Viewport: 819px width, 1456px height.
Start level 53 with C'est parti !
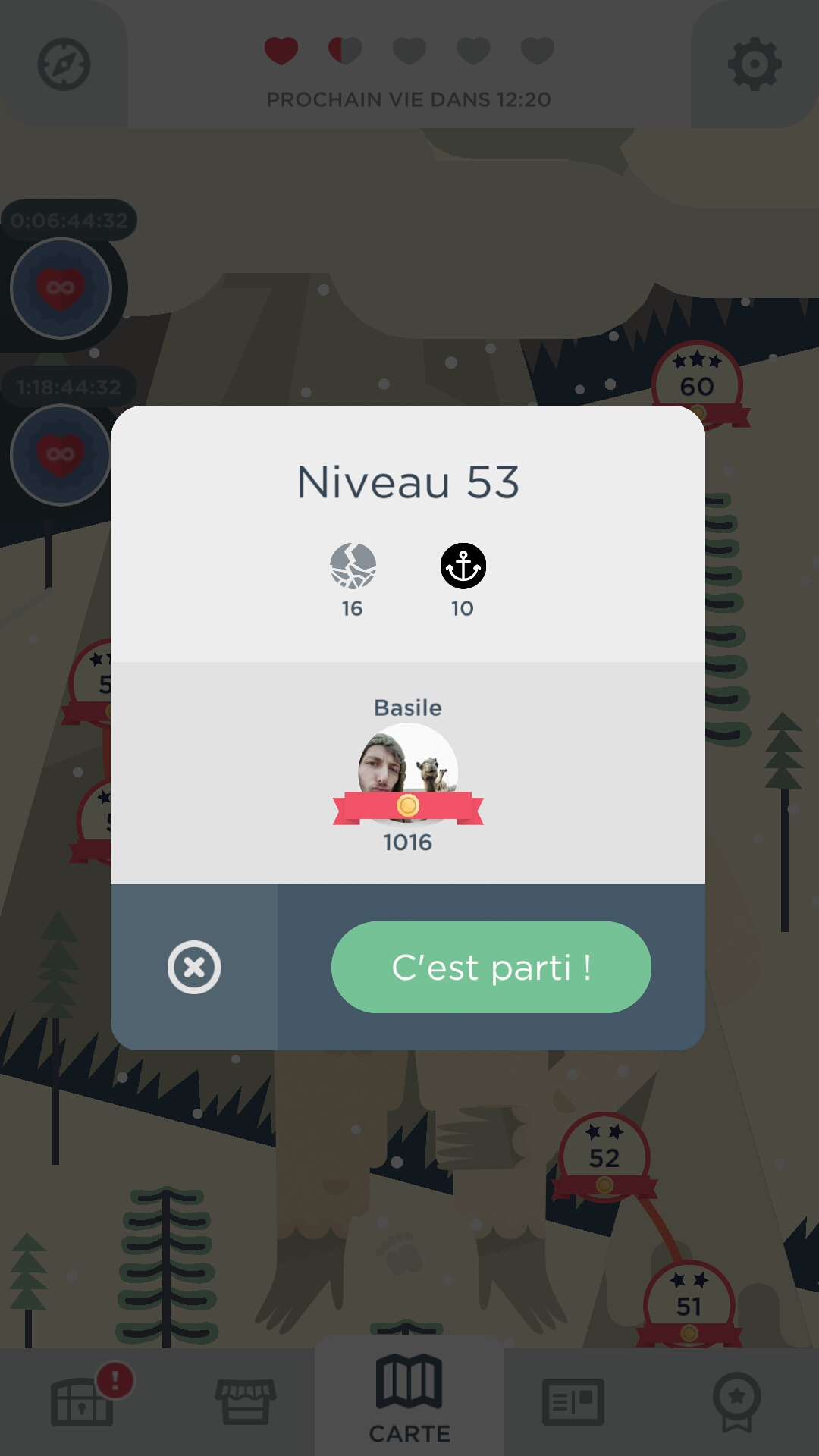pyautogui.click(x=491, y=967)
